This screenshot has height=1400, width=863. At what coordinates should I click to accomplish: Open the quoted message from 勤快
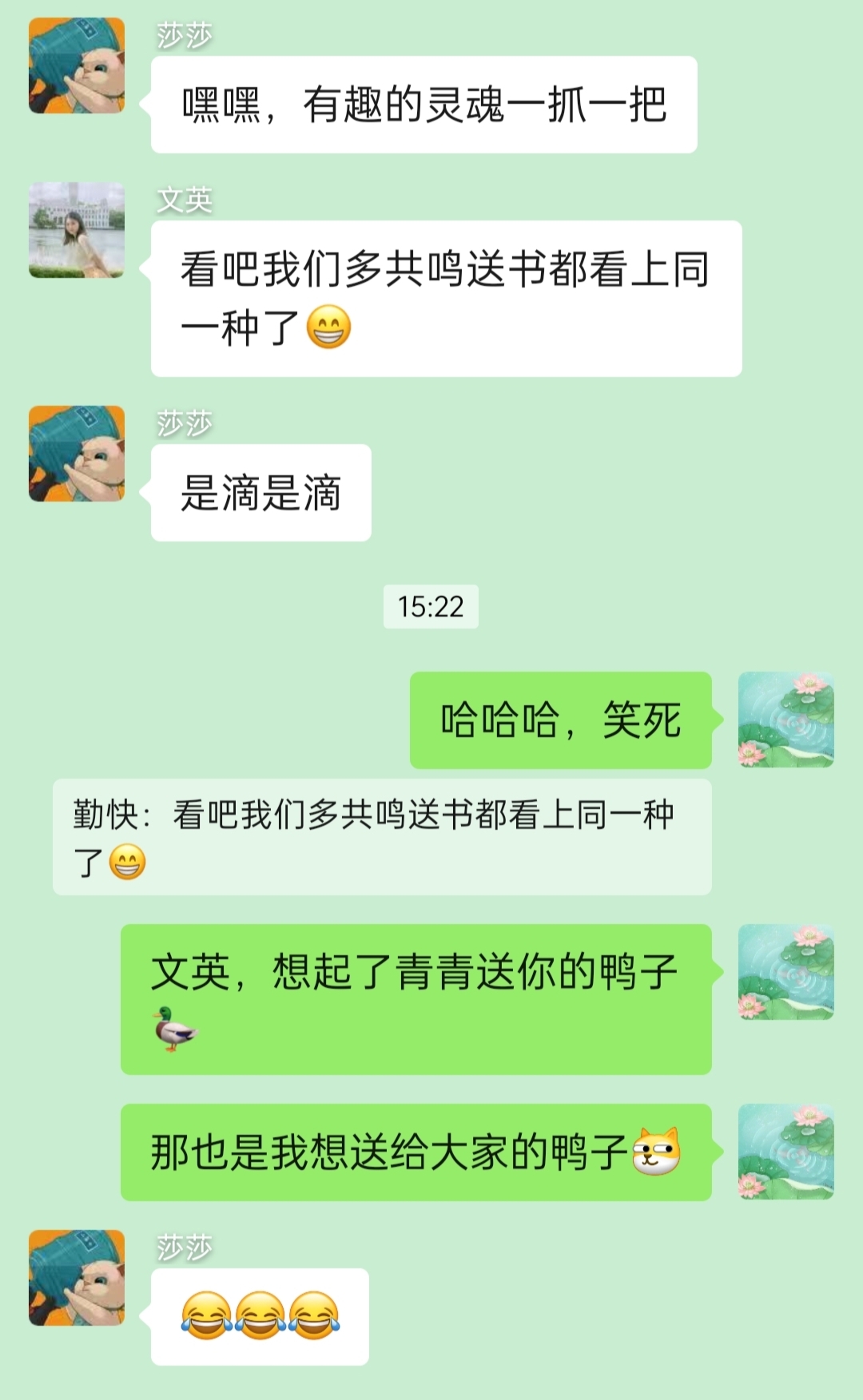(382, 837)
